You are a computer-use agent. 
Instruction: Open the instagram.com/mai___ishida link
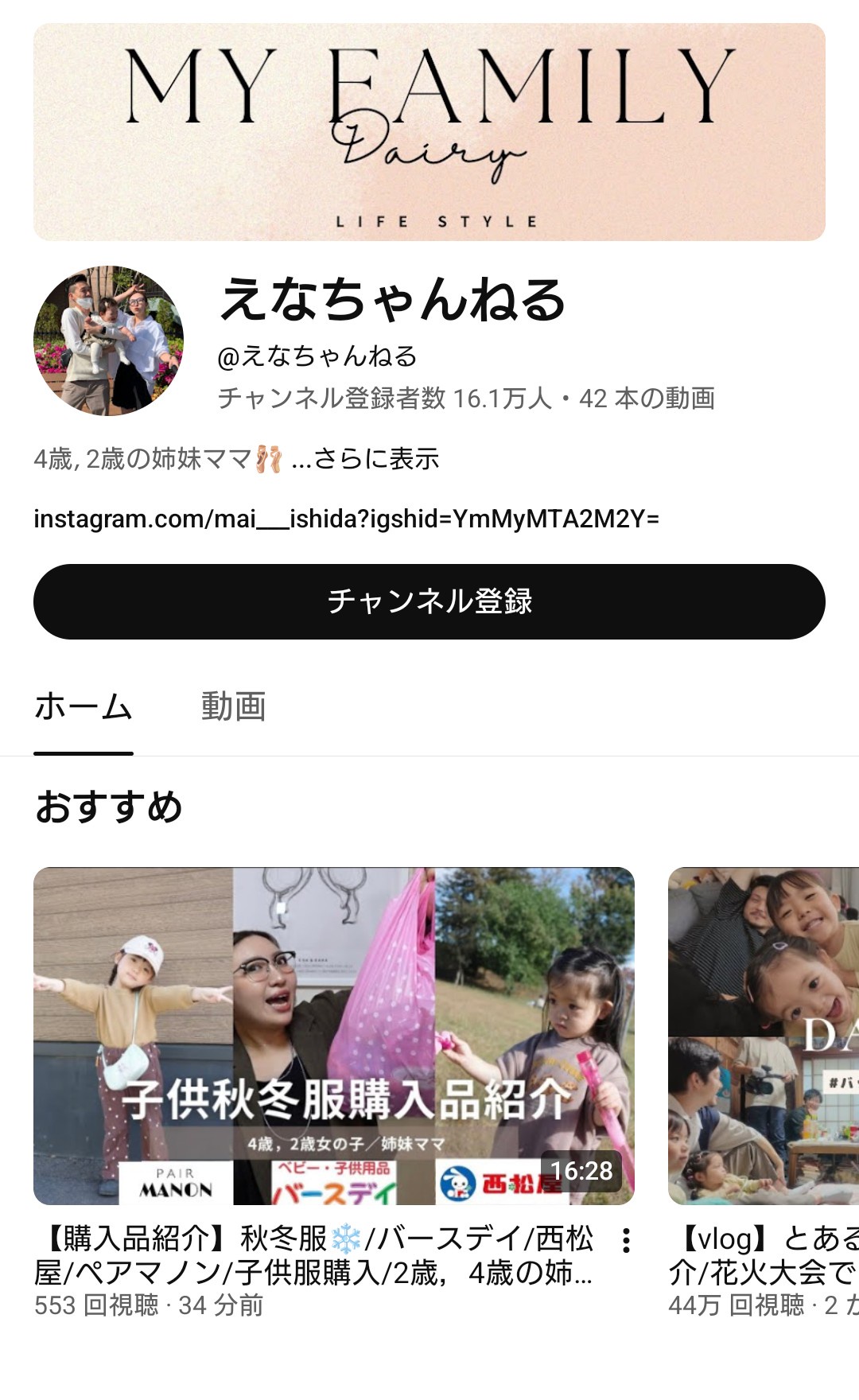pos(346,519)
